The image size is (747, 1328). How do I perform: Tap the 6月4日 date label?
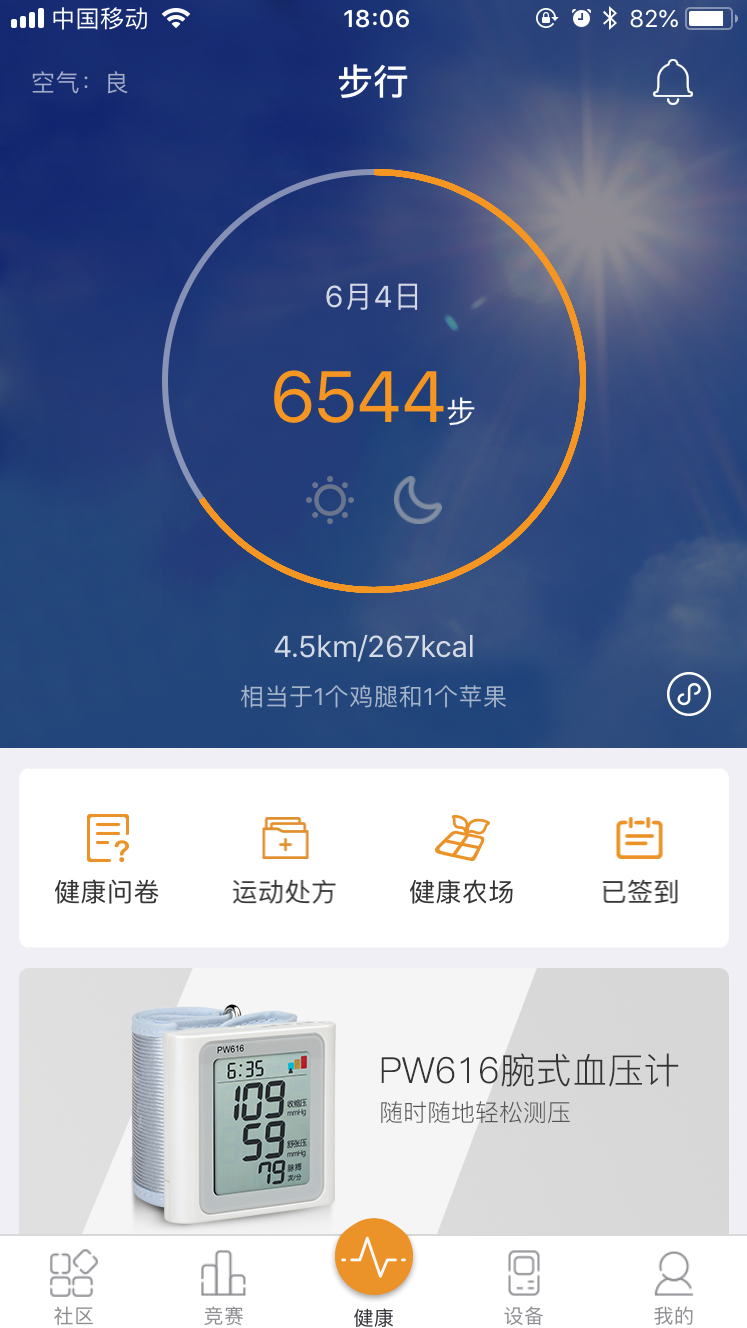[x=373, y=295]
